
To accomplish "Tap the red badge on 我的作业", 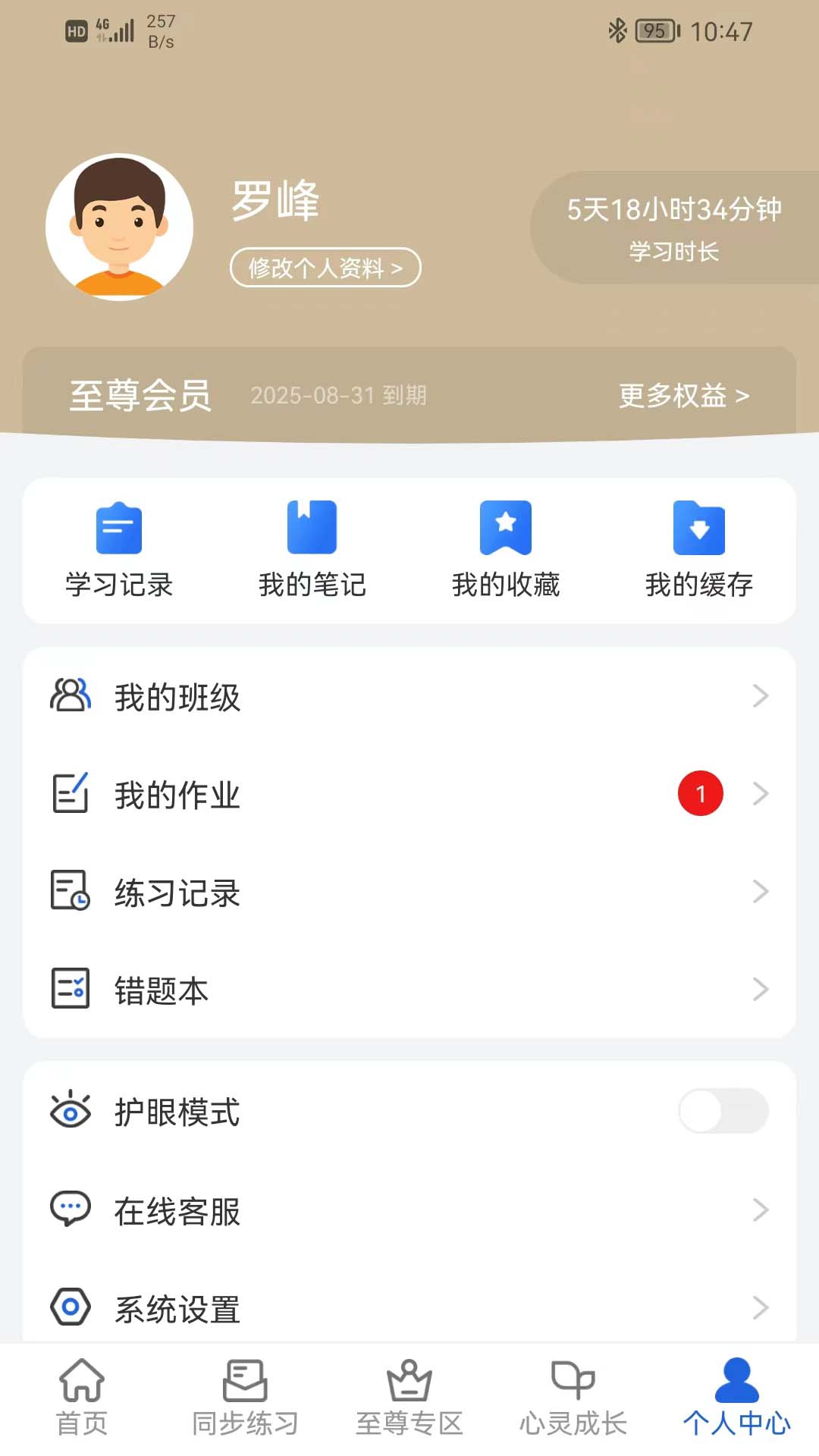I will click(700, 792).
